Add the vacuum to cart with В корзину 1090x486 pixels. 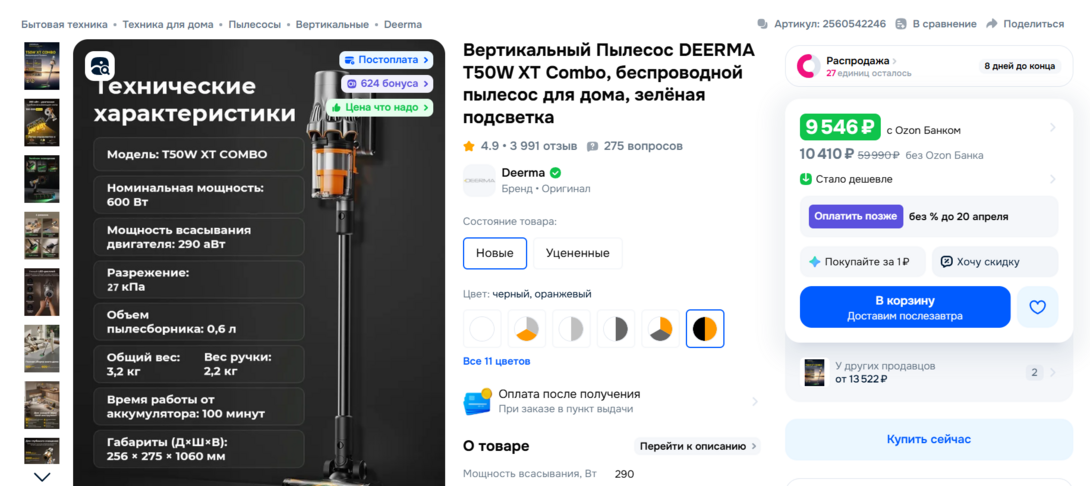tap(904, 307)
